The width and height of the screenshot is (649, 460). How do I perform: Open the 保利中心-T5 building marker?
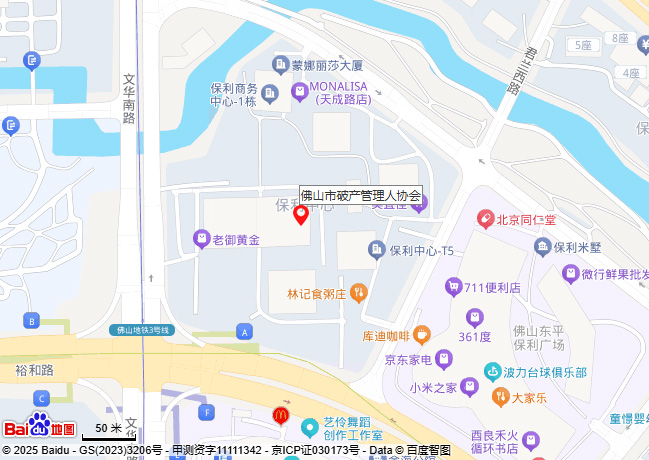[x=377, y=250]
